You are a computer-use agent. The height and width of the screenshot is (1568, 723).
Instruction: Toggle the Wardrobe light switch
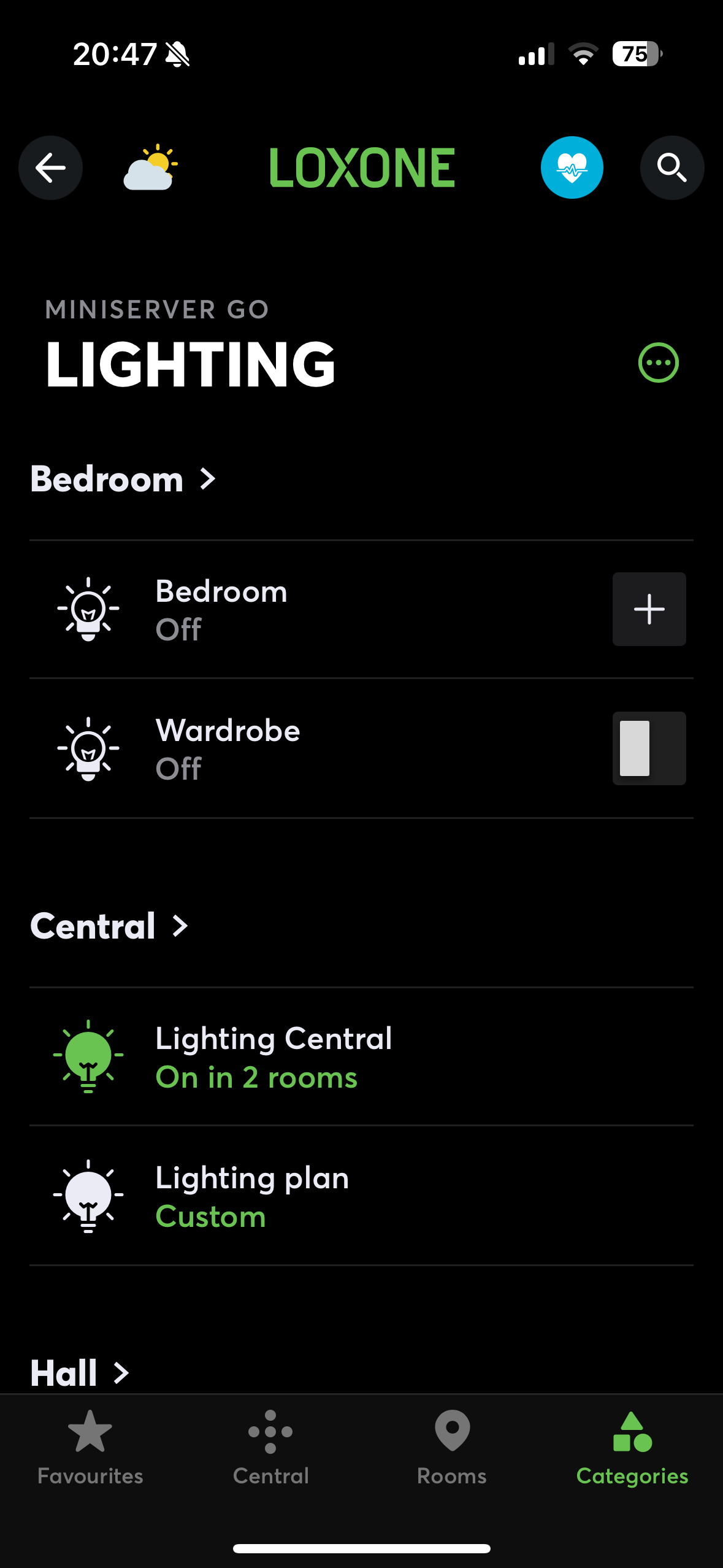(649, 748)
